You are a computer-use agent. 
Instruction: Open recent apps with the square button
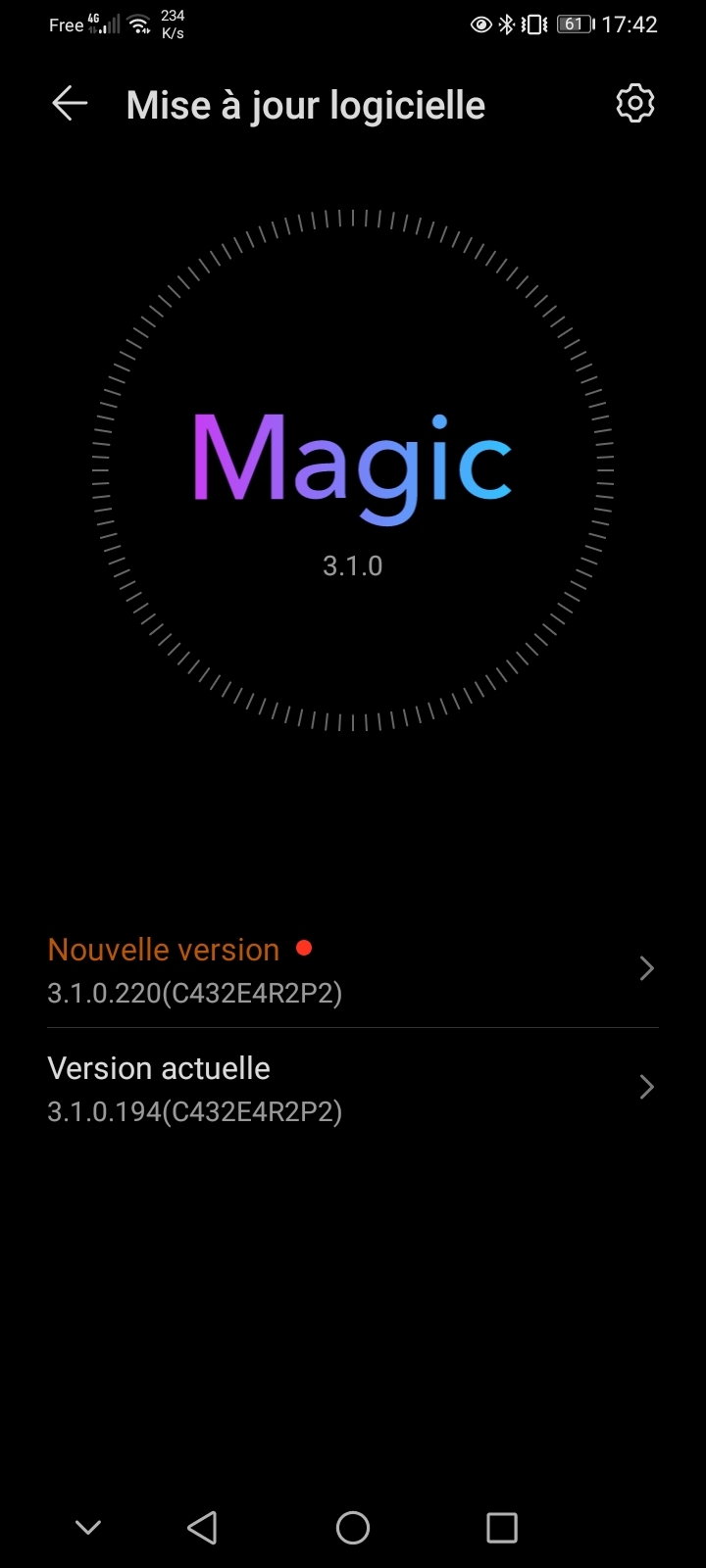coord(502,1527)
